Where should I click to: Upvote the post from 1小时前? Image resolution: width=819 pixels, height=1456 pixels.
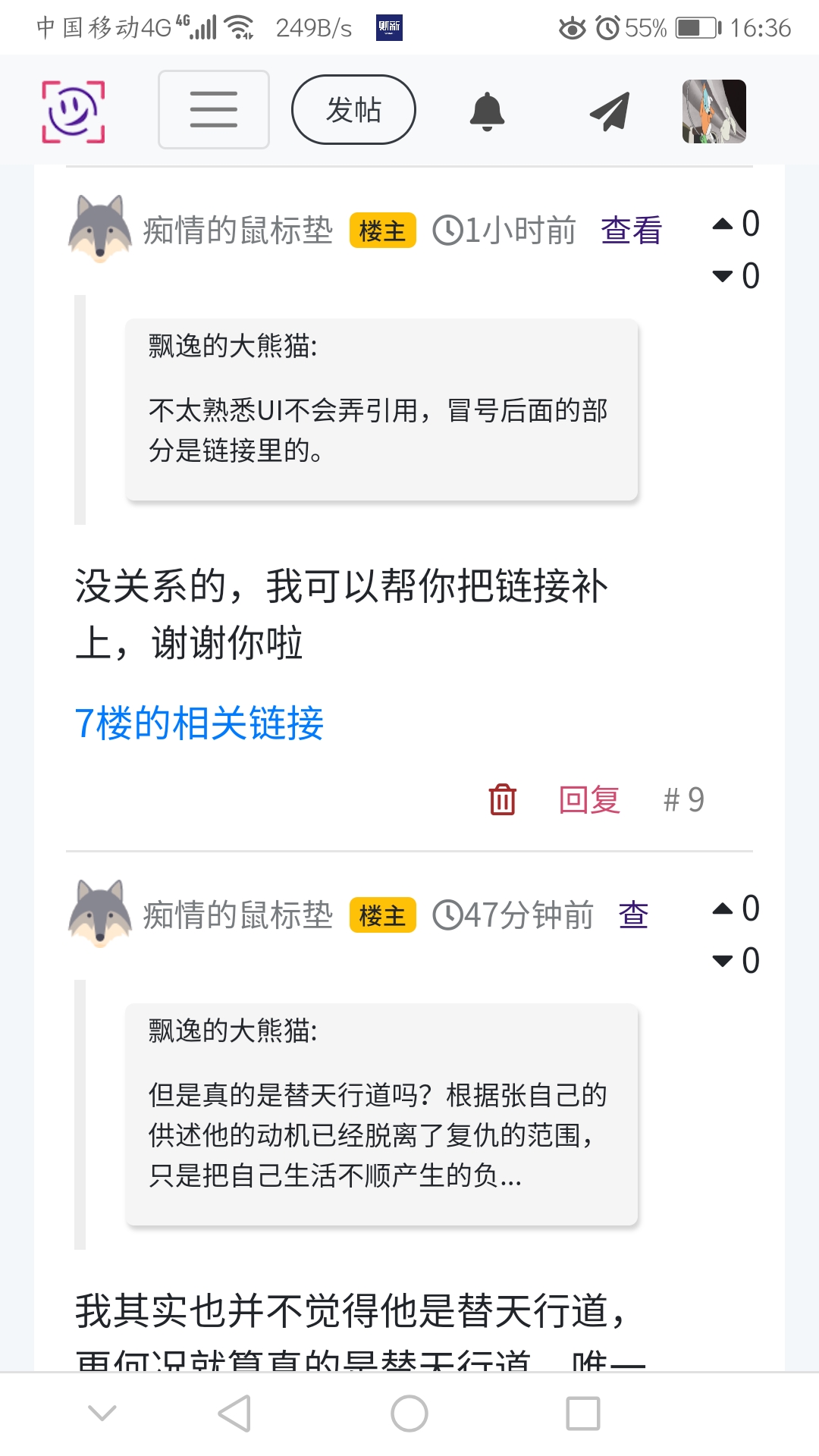click(723, 224)
